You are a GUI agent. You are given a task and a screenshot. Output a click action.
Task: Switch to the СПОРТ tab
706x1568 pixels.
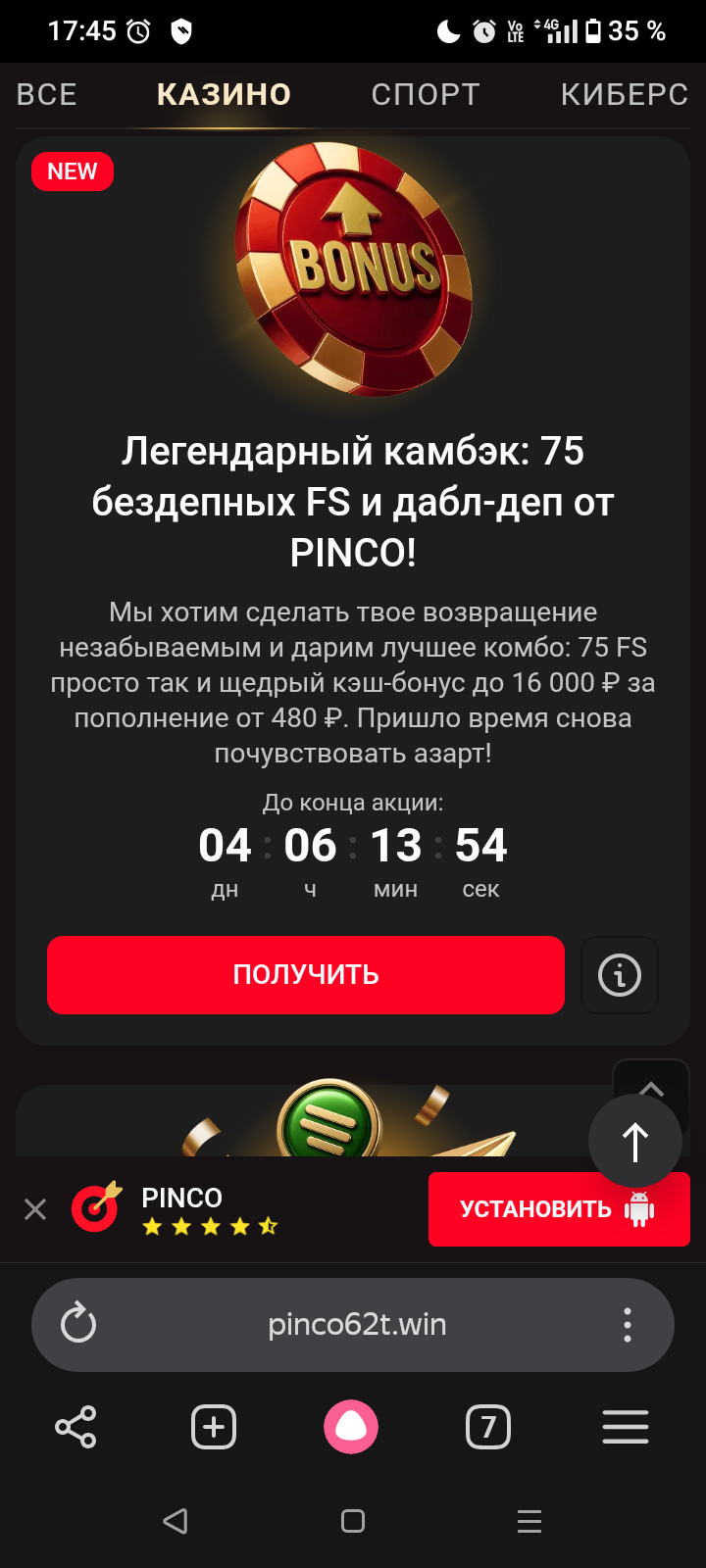click(426, 94)
